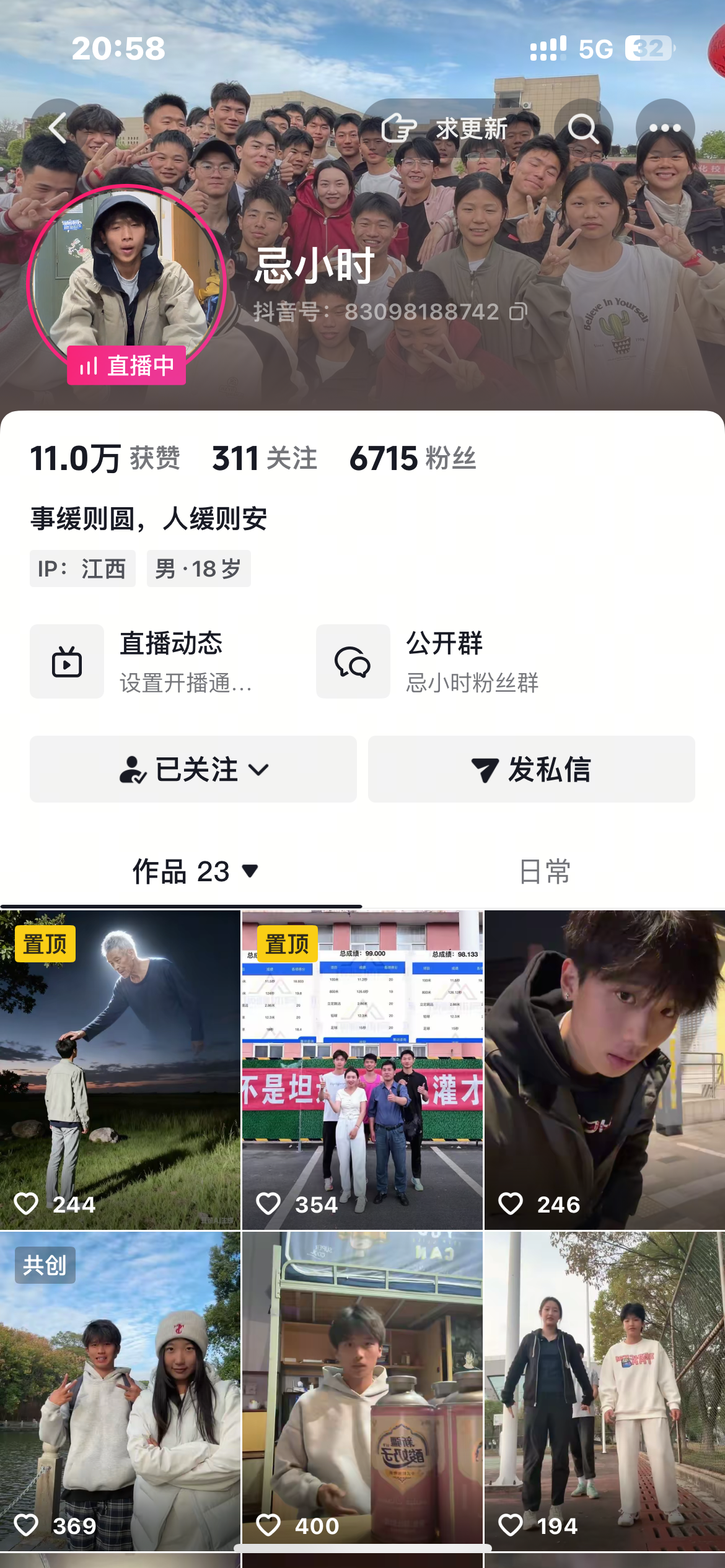The width and height of the screenshot is (725, 1568).
Task: Open the pinned video with 354 likes
Action: tap(362, 1069)
